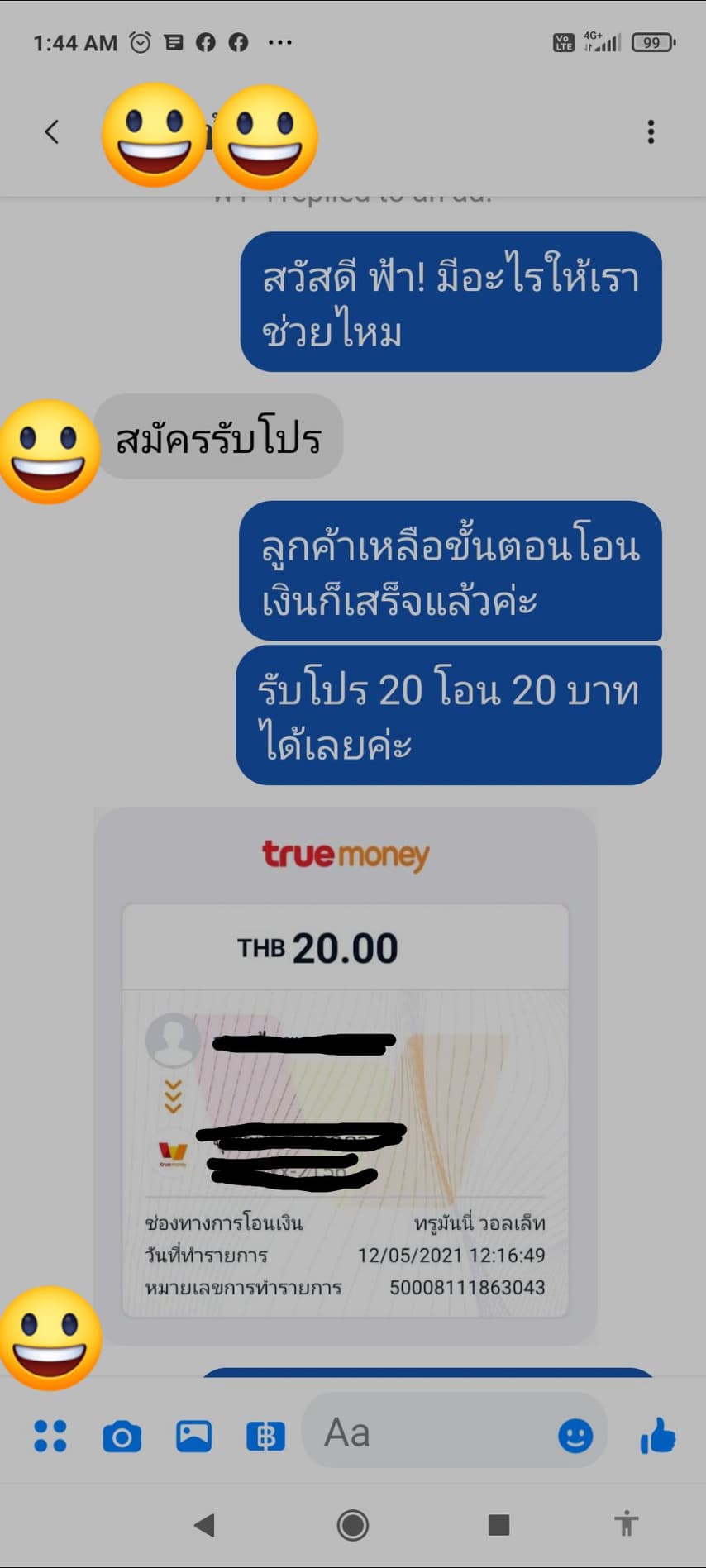Open the three-dot overflow menu
The height and width of the screenshot is (1568, 706).
(651, 131)
